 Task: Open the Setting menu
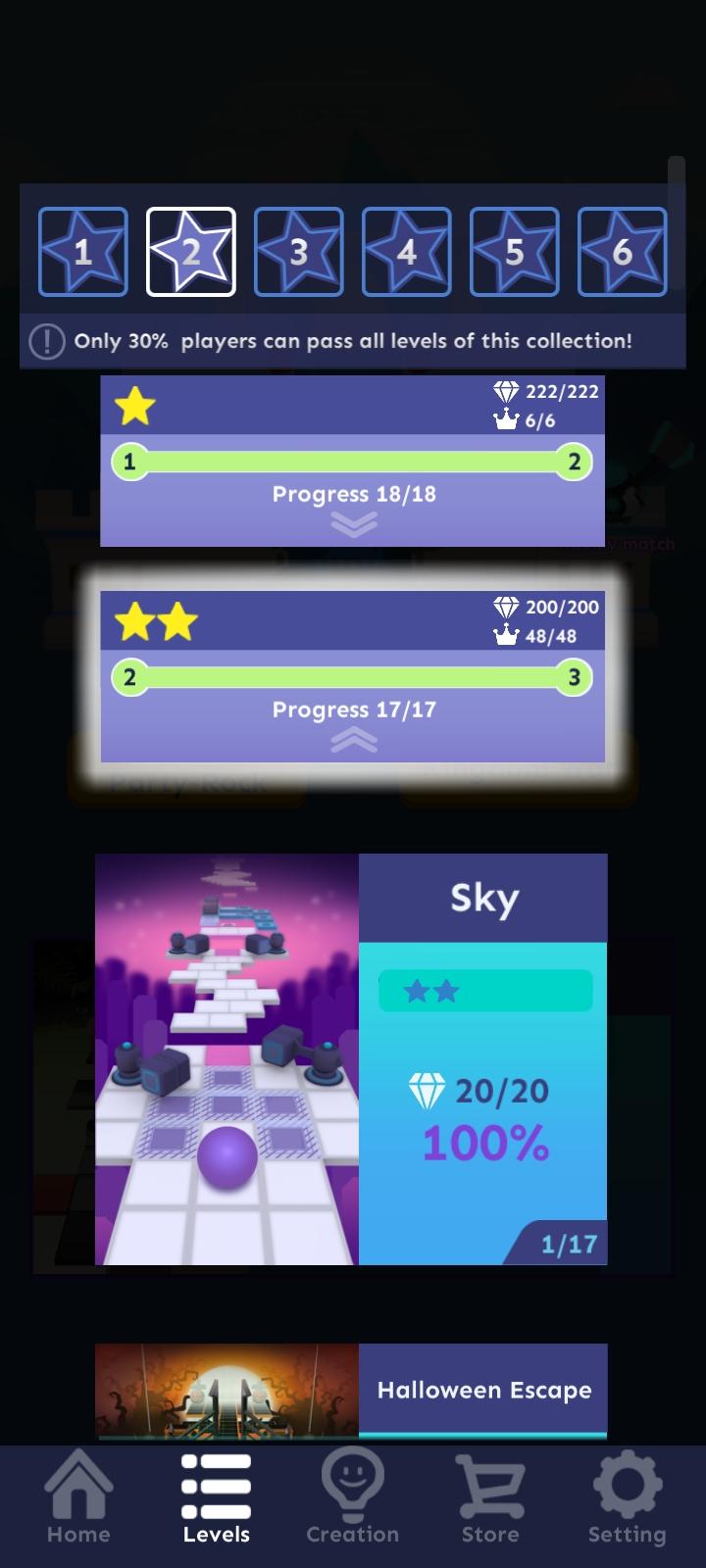(x=627, y=1499)
